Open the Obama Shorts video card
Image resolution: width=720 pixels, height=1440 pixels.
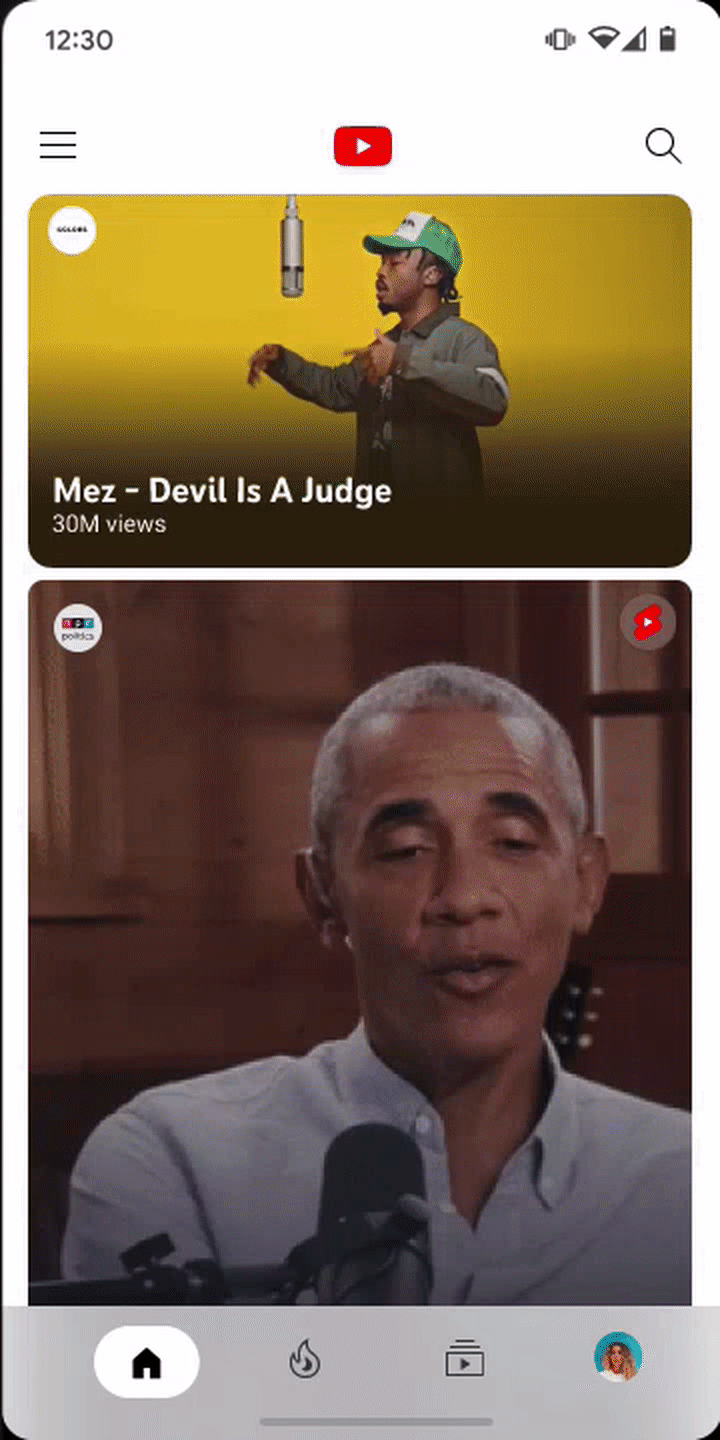360,940
